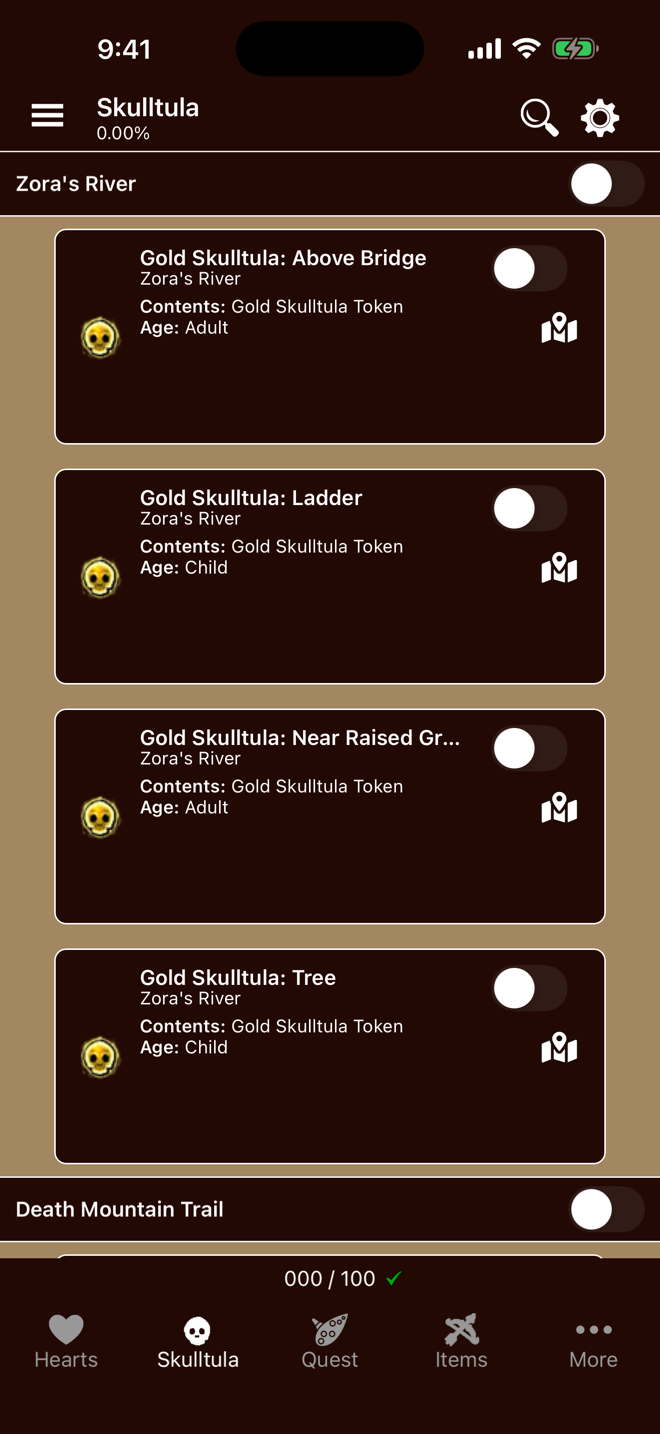Show map for Gold Skulltula: Above Bridge

559,328
